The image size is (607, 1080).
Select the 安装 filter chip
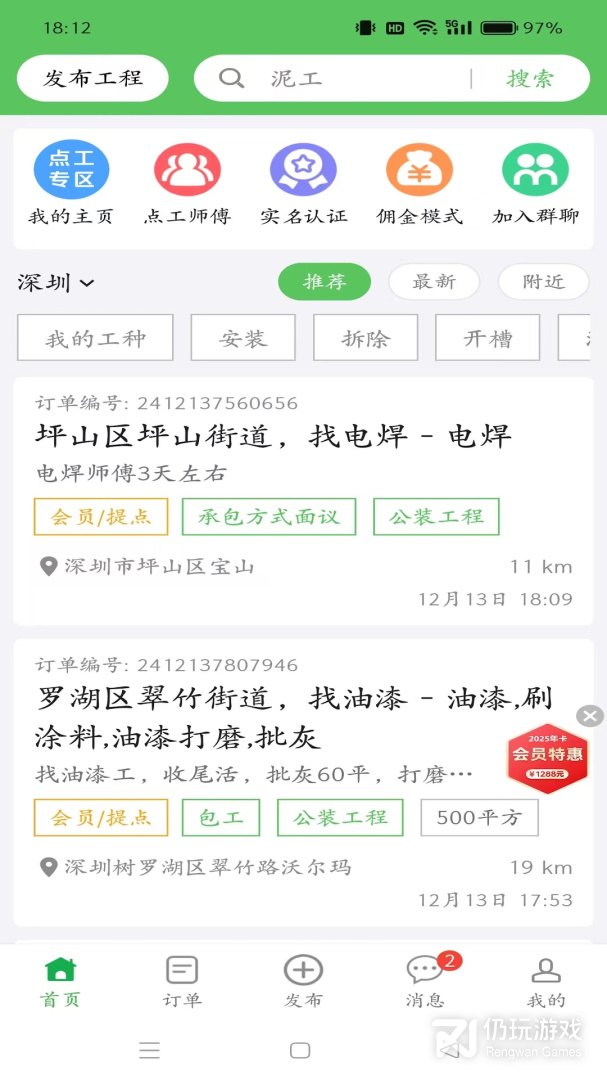tap(243, 338)
